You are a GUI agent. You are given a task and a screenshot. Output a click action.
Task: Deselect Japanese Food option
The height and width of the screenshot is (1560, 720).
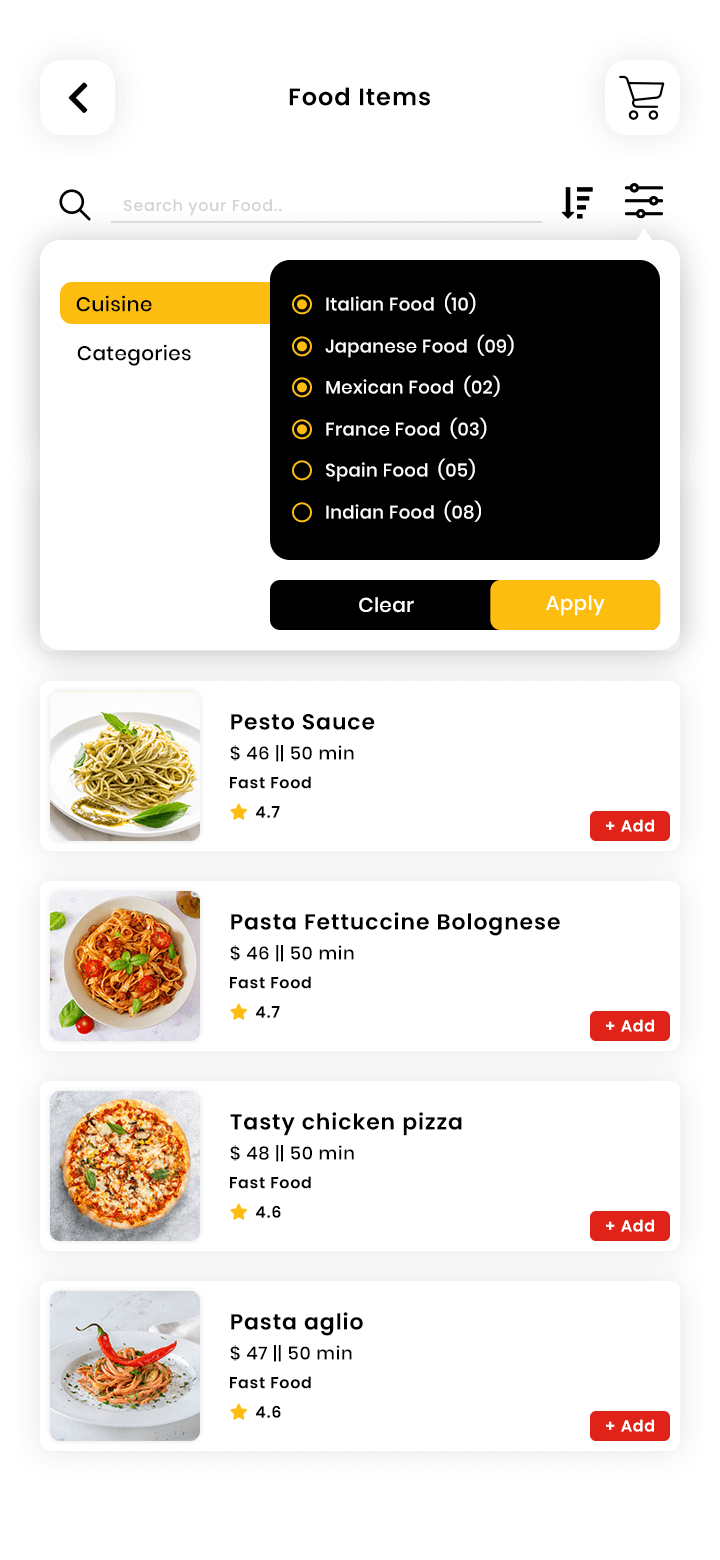tap(403, 346)
